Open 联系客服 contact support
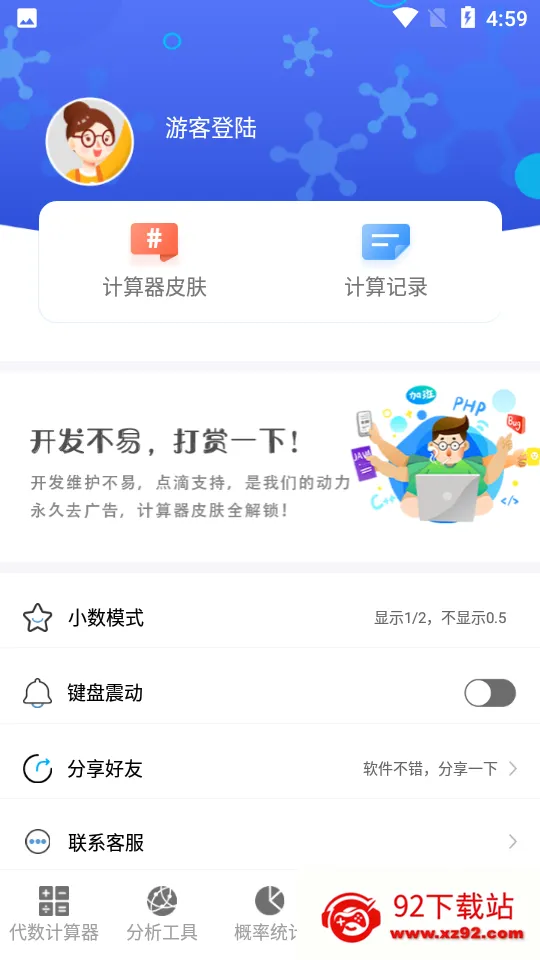Viewport: 540px width, 960px height. (x=270, y=842)
